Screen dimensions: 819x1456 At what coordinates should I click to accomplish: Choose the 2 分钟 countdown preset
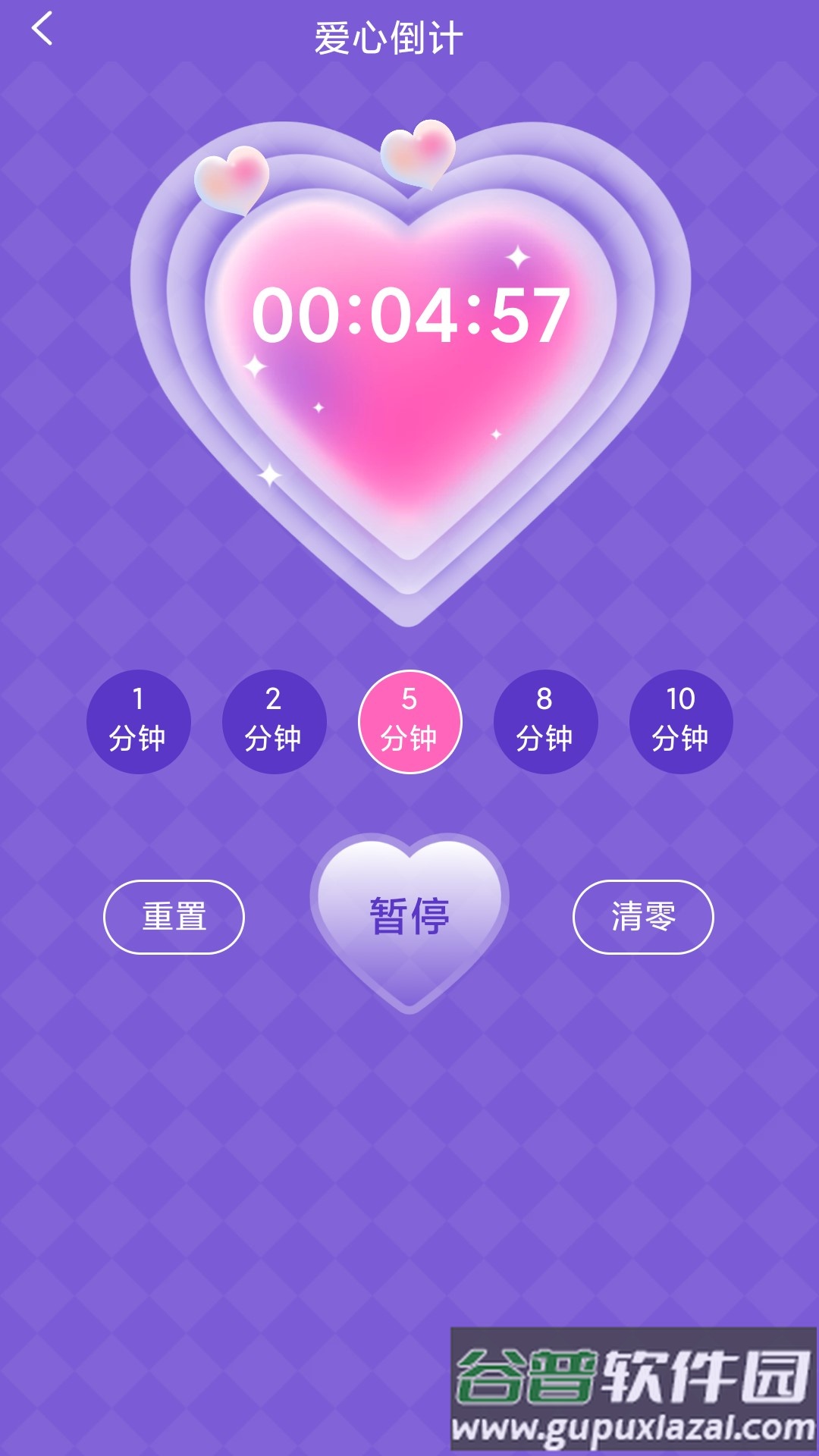tap(274, 721)
